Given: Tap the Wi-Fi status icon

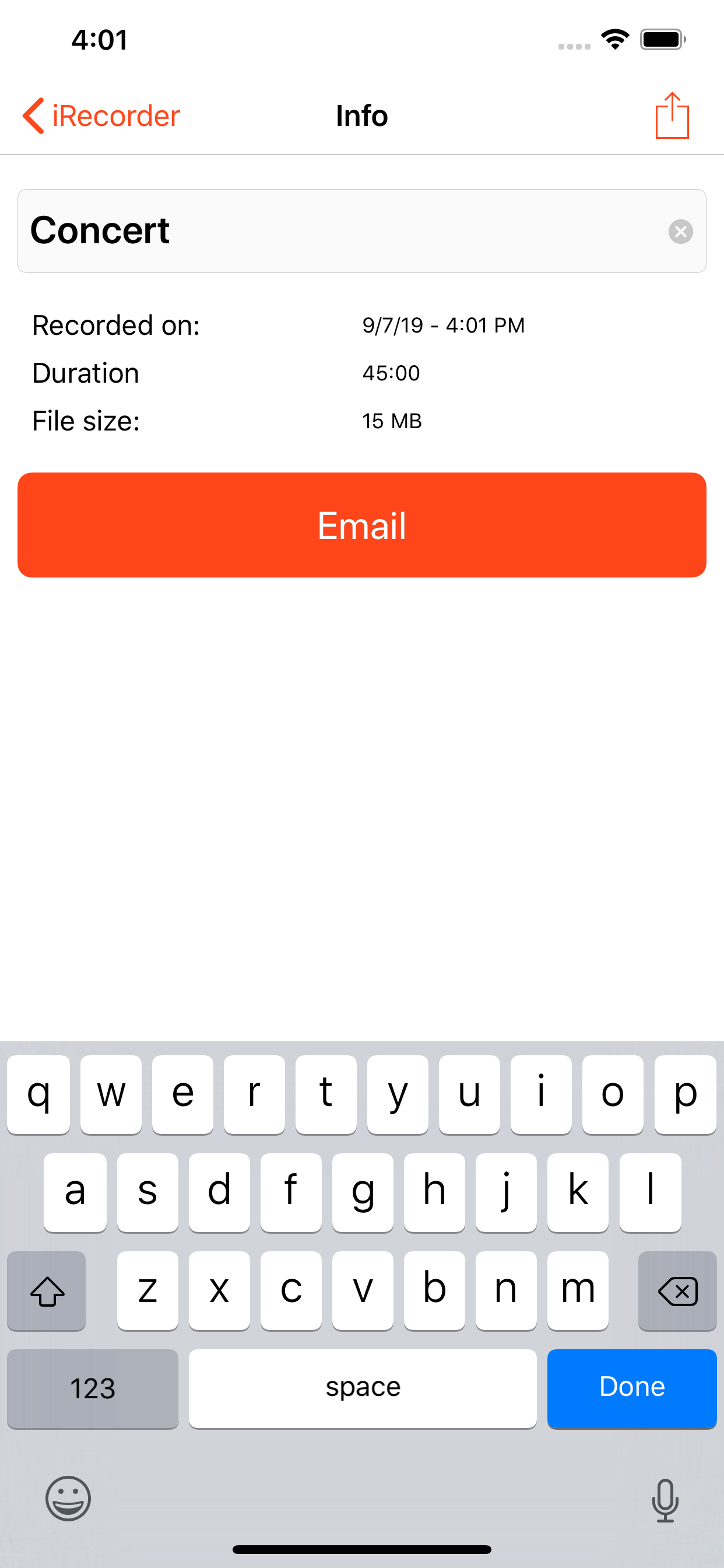Looking at the screenshot, I should point(614,38).
